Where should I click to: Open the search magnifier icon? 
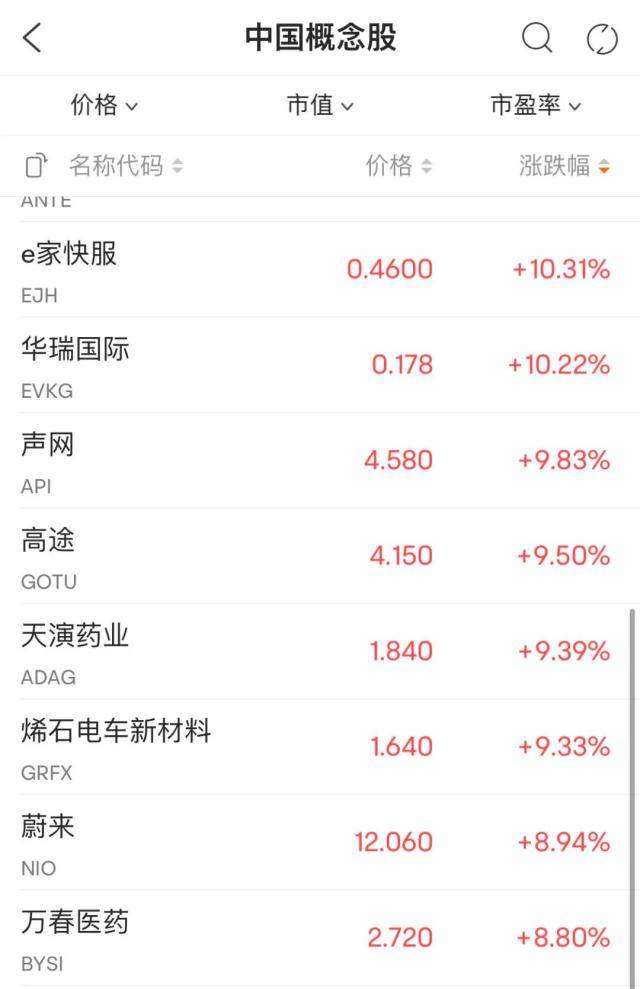click(537, 38)
